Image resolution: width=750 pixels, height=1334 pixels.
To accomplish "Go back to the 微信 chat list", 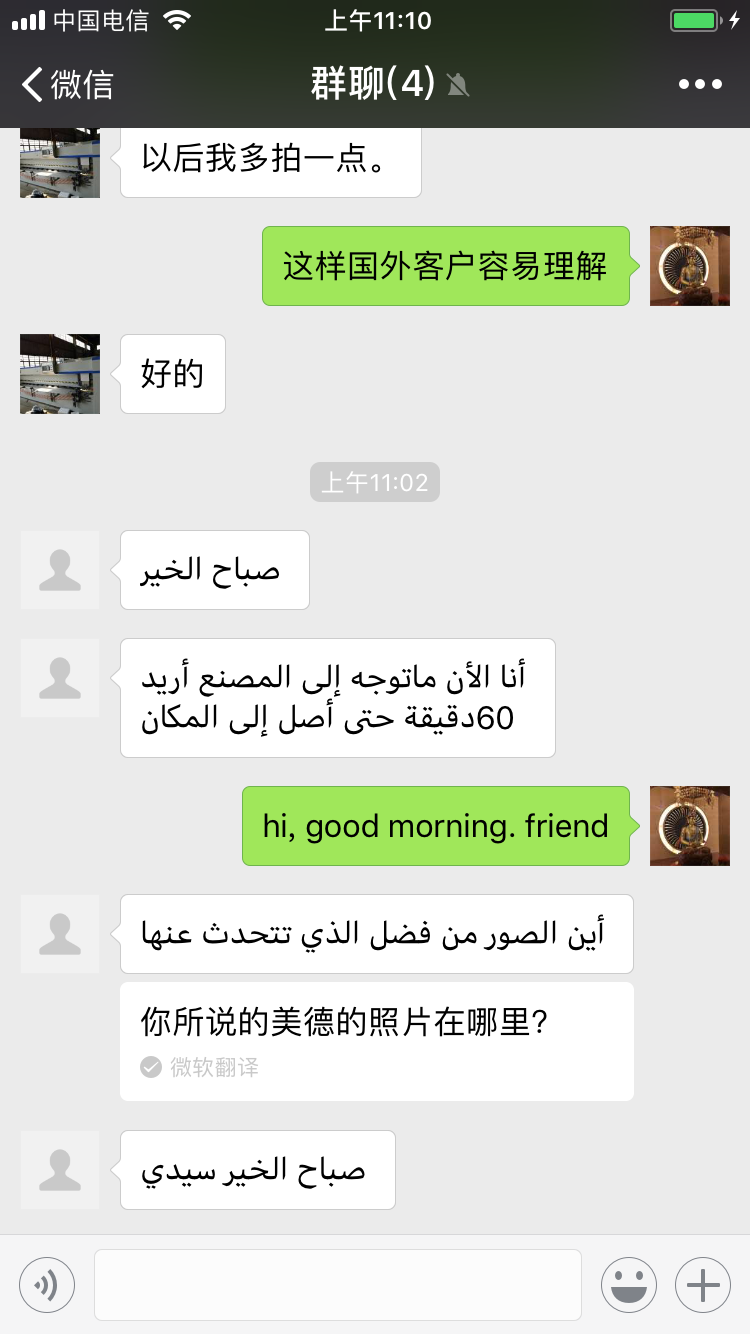I will click(68, 84).
